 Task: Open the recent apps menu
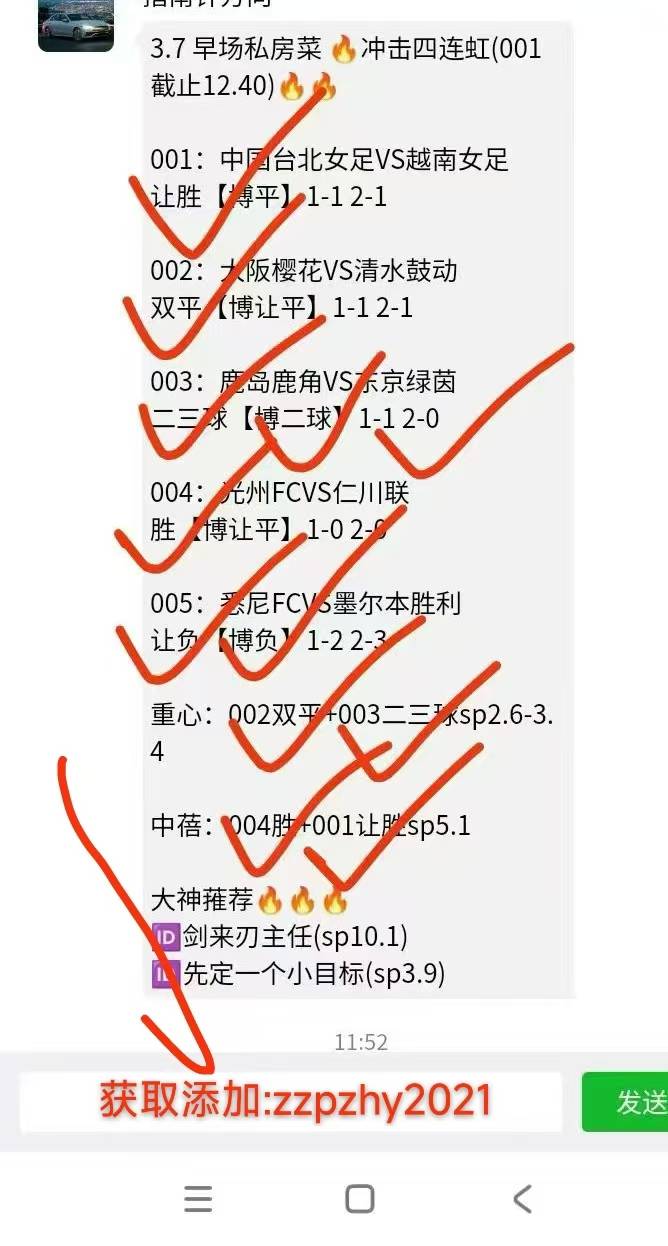[x=198, y=1199]
